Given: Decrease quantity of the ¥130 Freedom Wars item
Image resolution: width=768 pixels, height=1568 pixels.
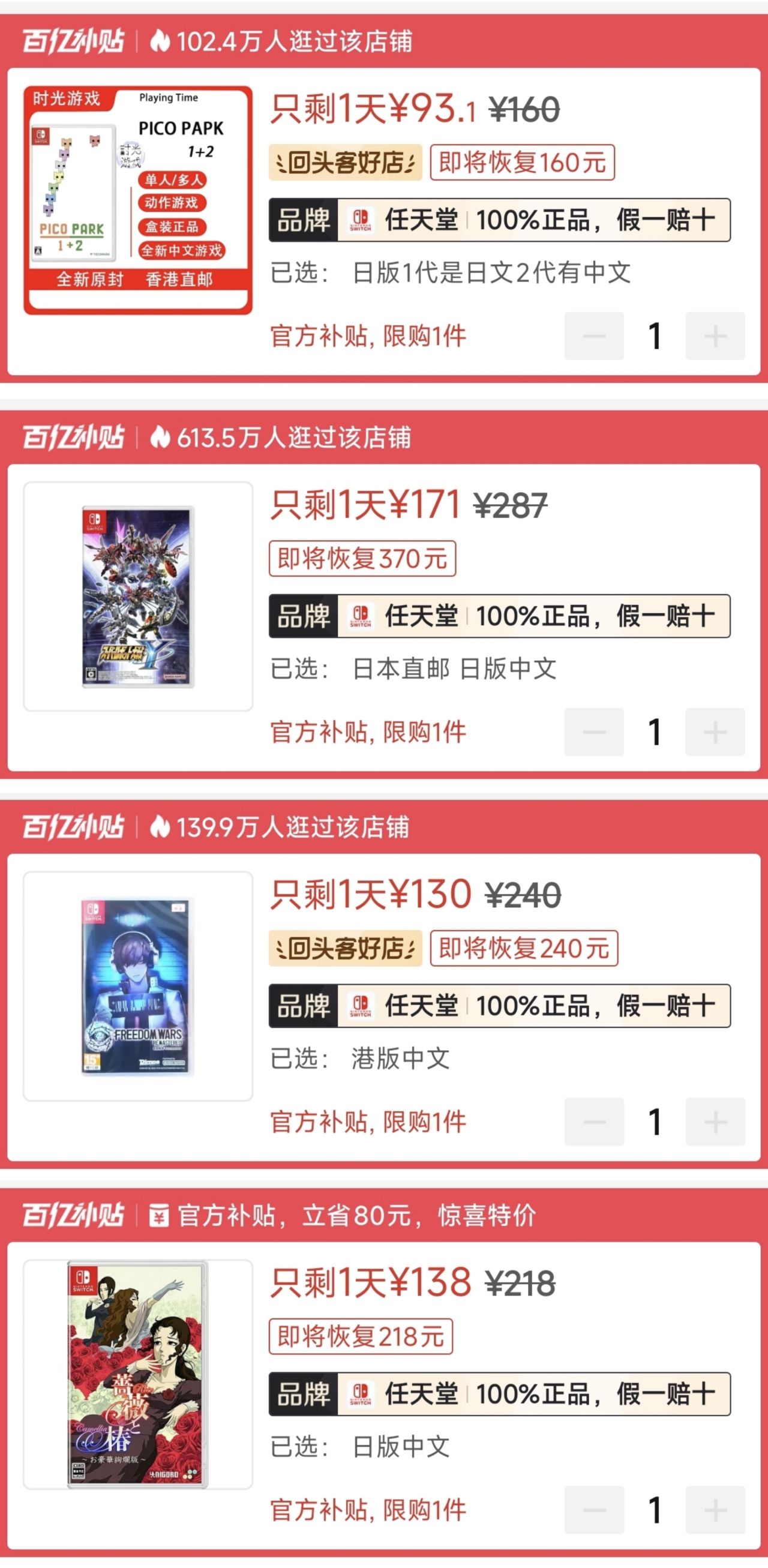Looking at the screenshot, I should tap(594, 1121).
